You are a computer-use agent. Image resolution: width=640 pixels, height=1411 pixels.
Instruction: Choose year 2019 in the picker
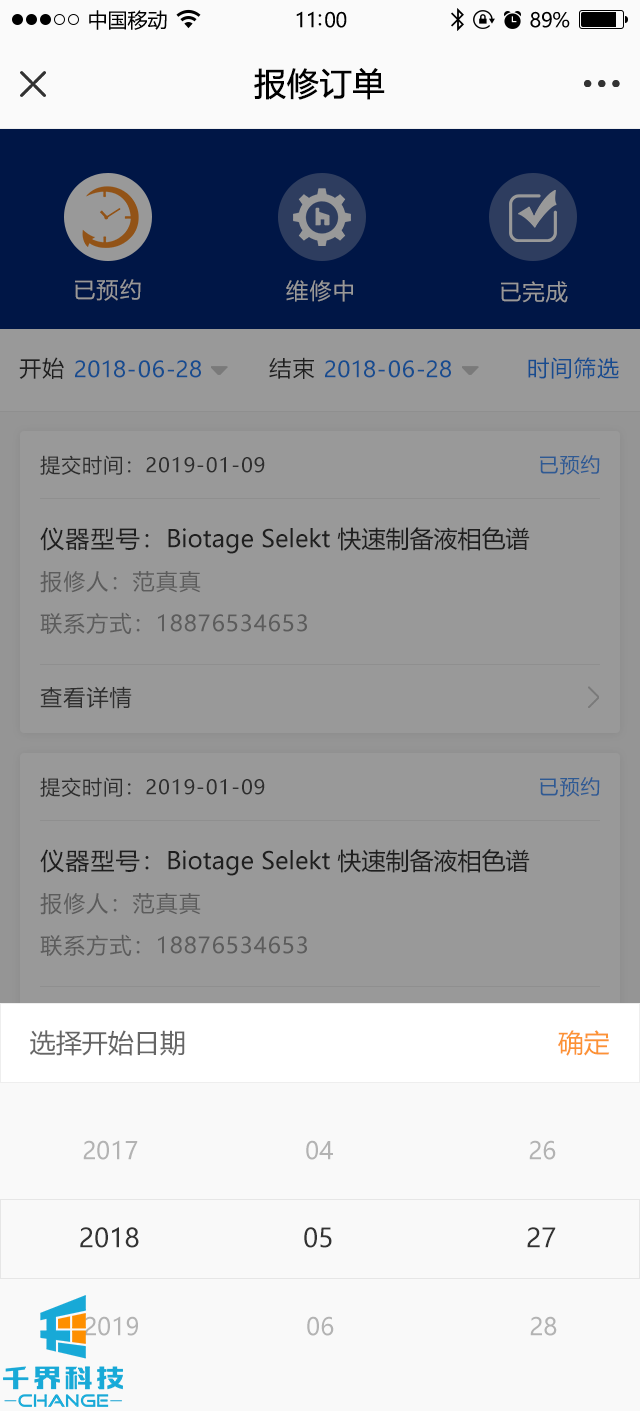tap(112, 1326)
